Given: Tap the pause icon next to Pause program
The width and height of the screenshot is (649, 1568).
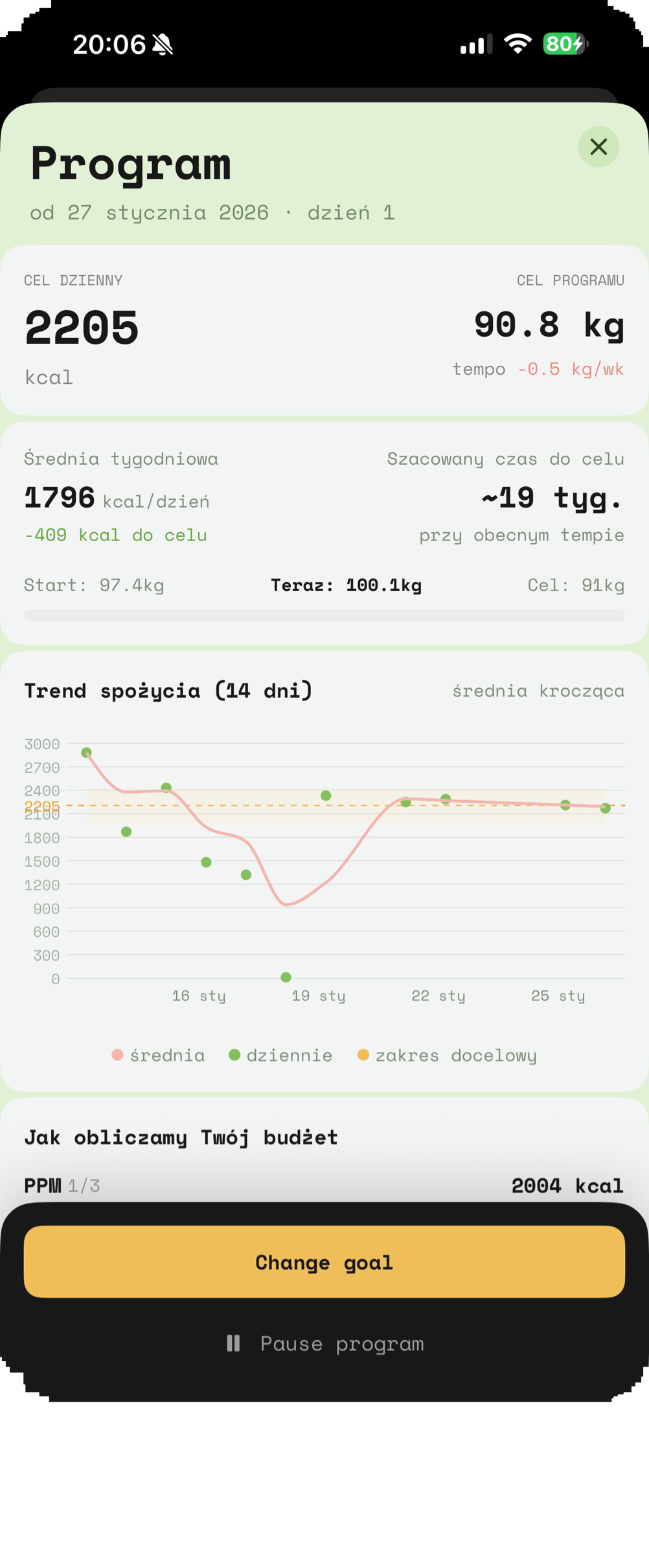Looking at the screenshot, I should tap(233, 1343).
